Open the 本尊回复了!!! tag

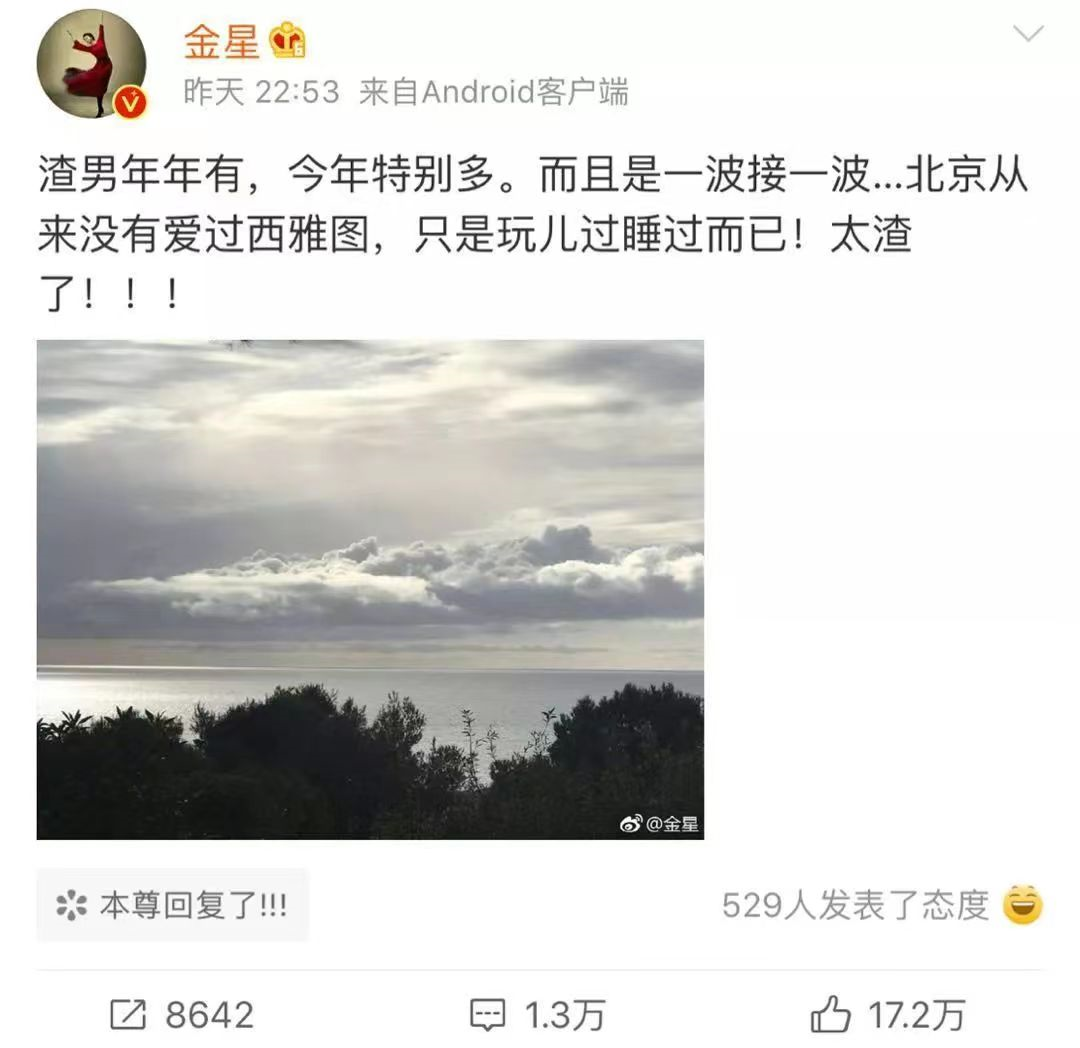tap(173, 906)
